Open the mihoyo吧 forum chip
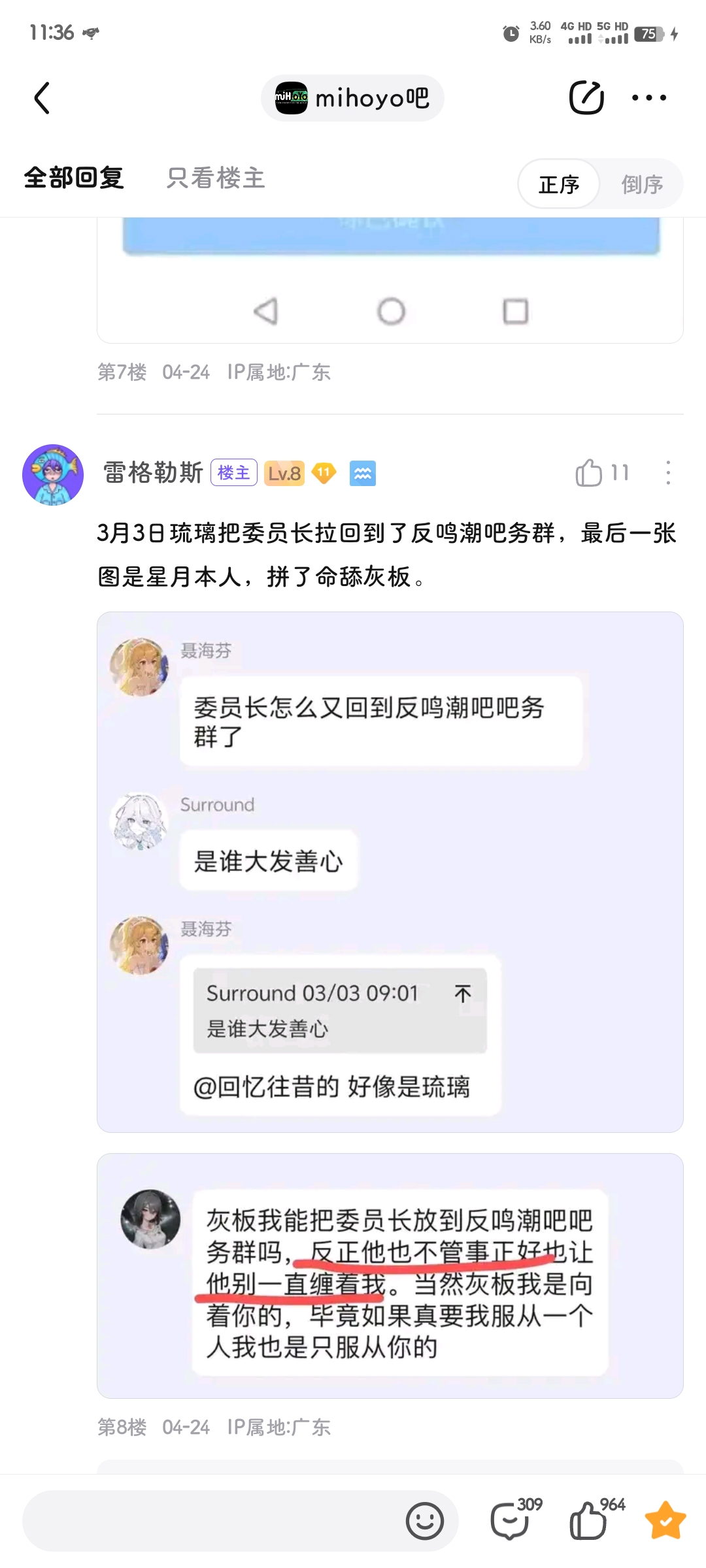Image resolution: width=706 pixels, height=1568 pixels. 352,98
